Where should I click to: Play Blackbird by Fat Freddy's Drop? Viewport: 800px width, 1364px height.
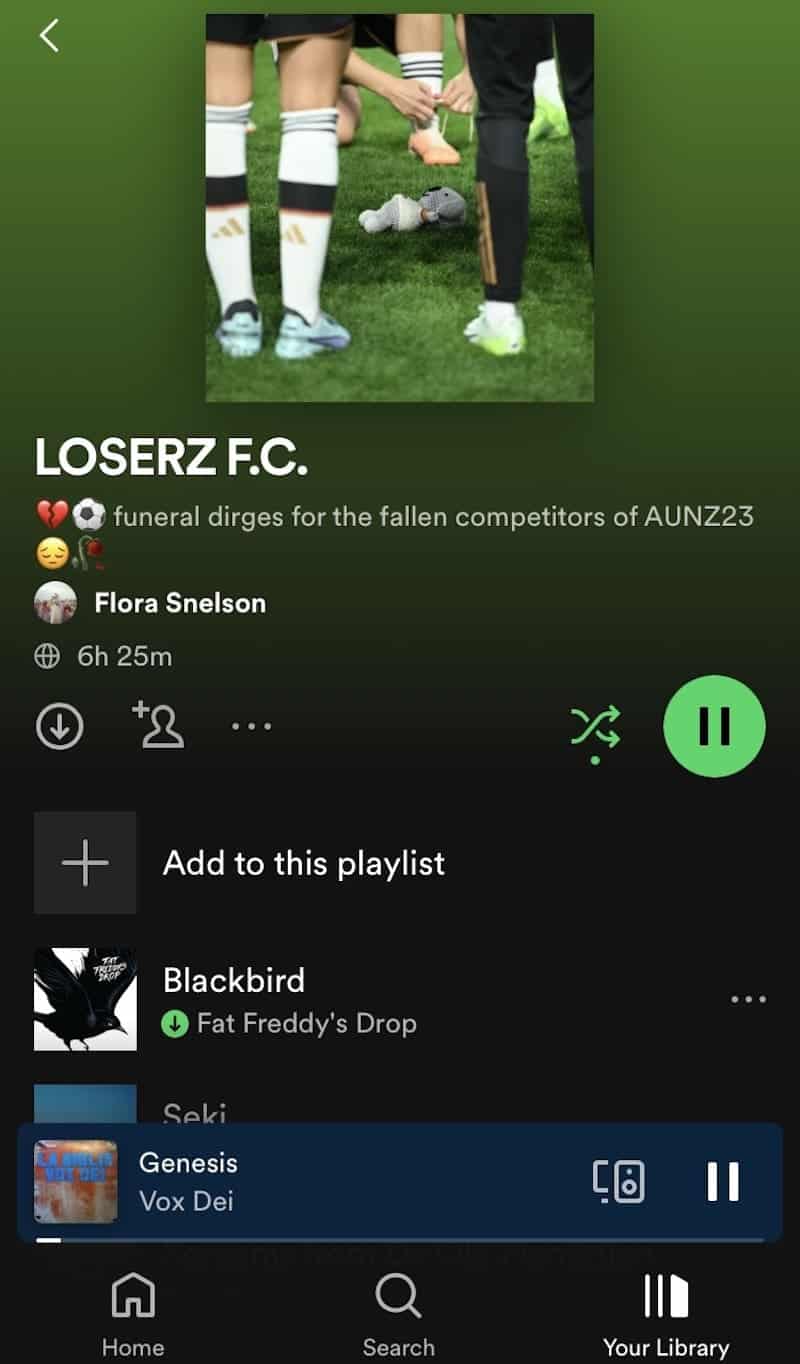click(290, 999)
